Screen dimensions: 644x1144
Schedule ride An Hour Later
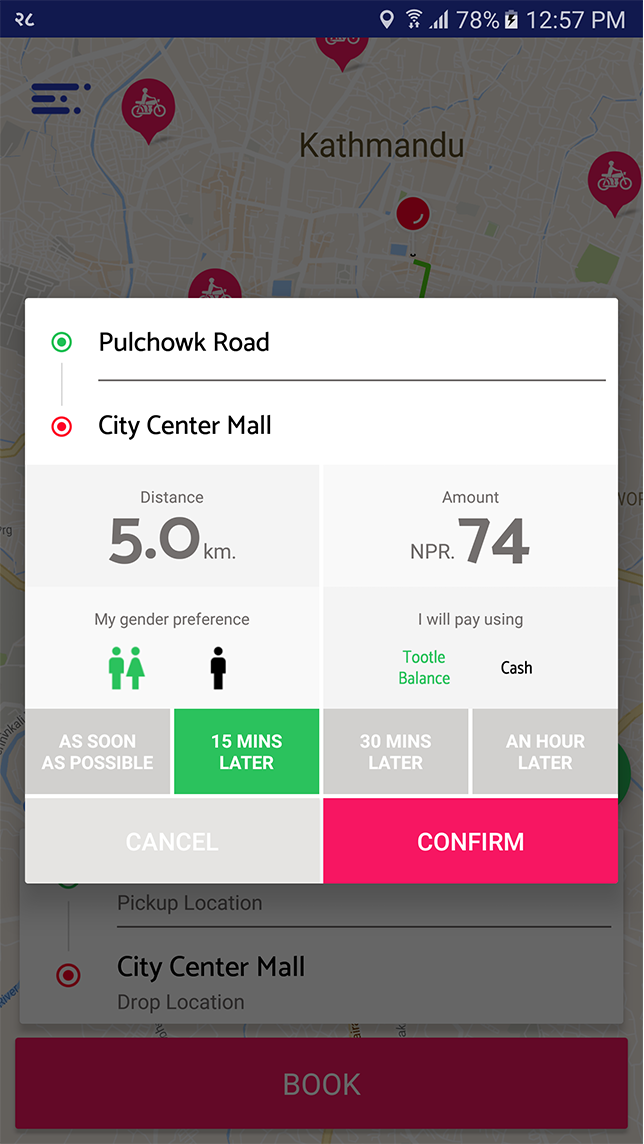tap(544, 752)
